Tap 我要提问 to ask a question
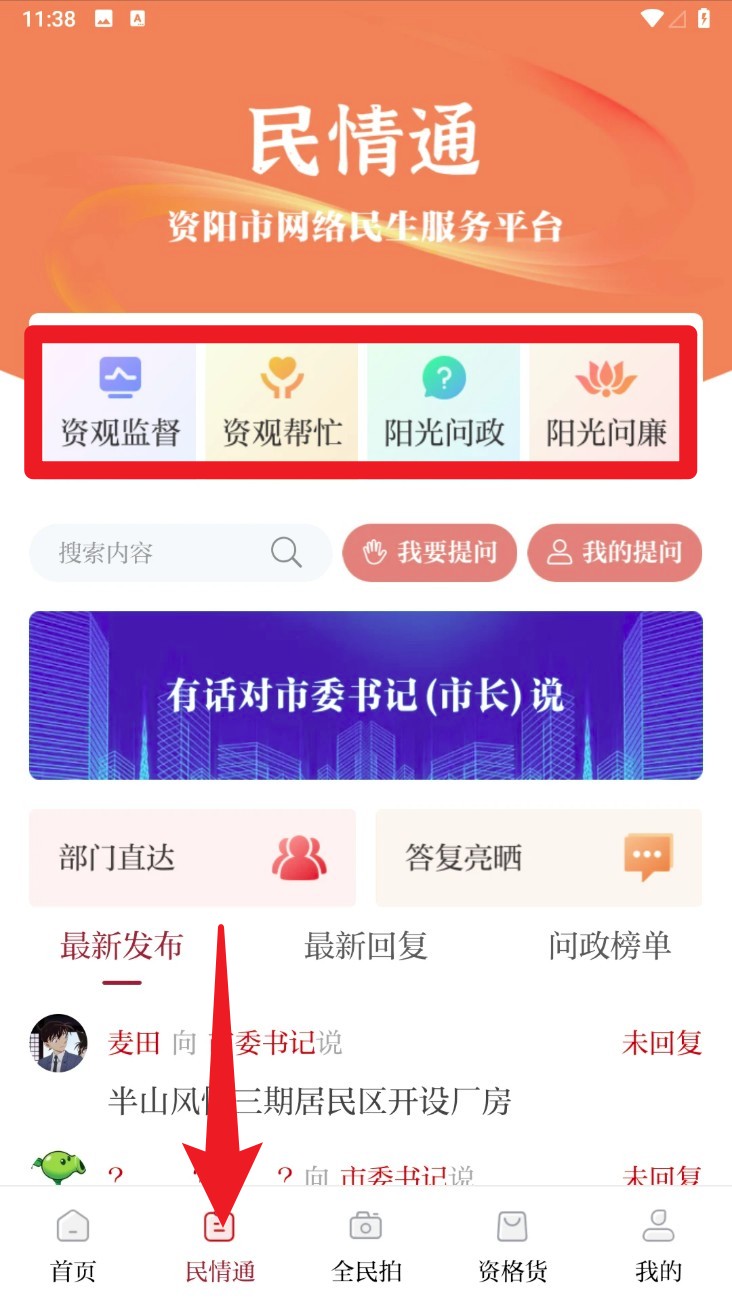This screenshot has width=732, height=1304. click(430, 552)
